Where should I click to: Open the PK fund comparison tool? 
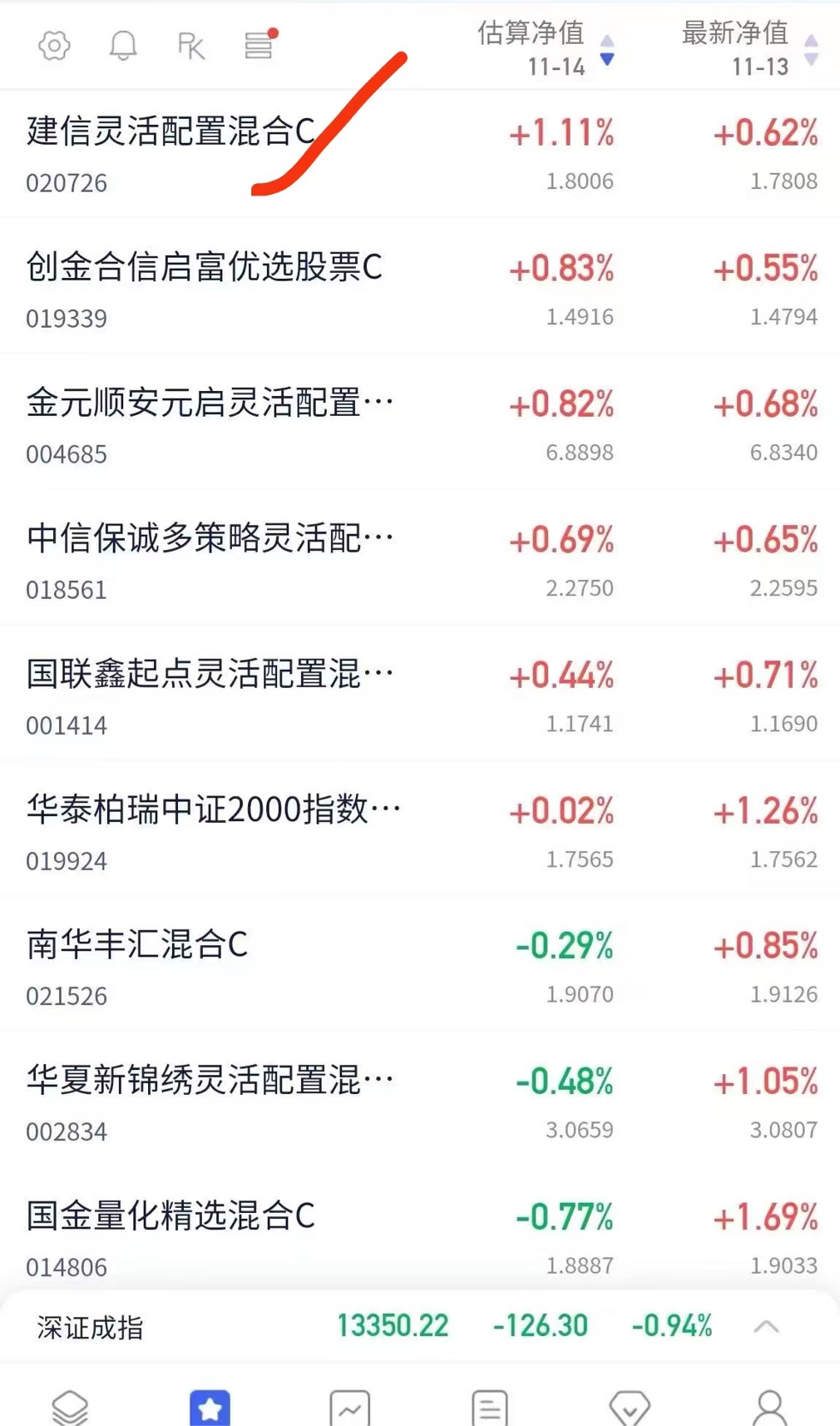(x=191, y=46)
